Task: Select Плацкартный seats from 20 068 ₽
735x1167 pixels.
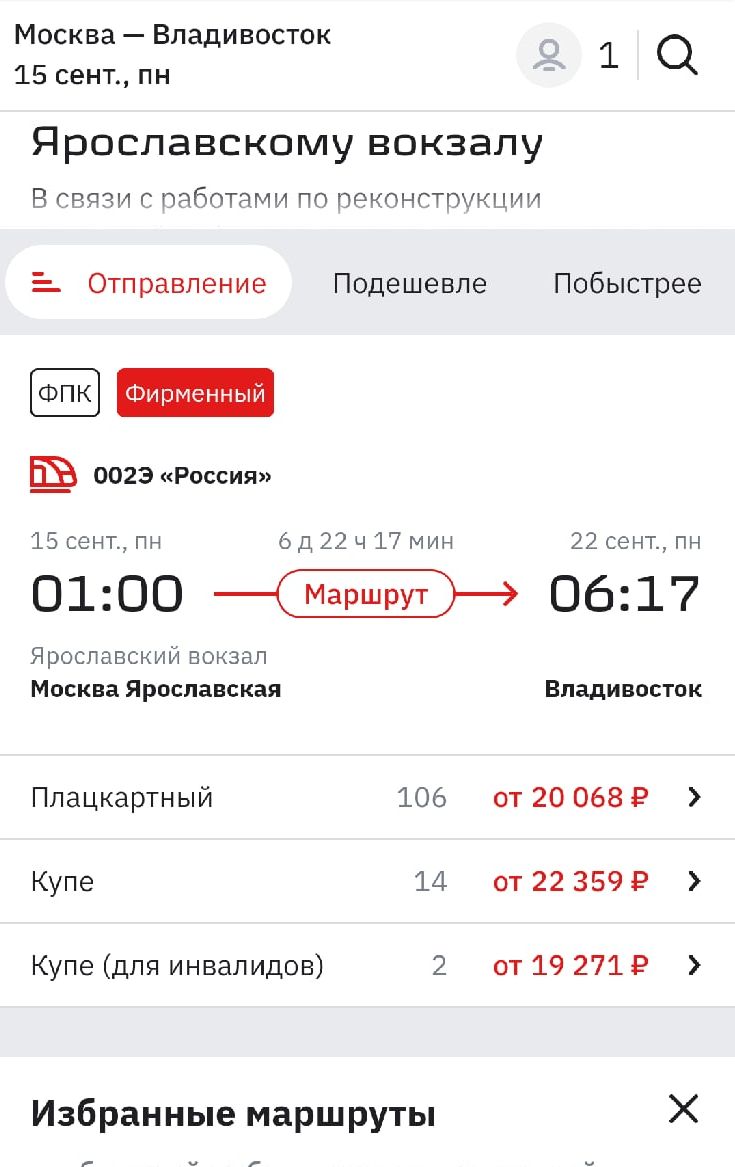Action: click(367, 797)
